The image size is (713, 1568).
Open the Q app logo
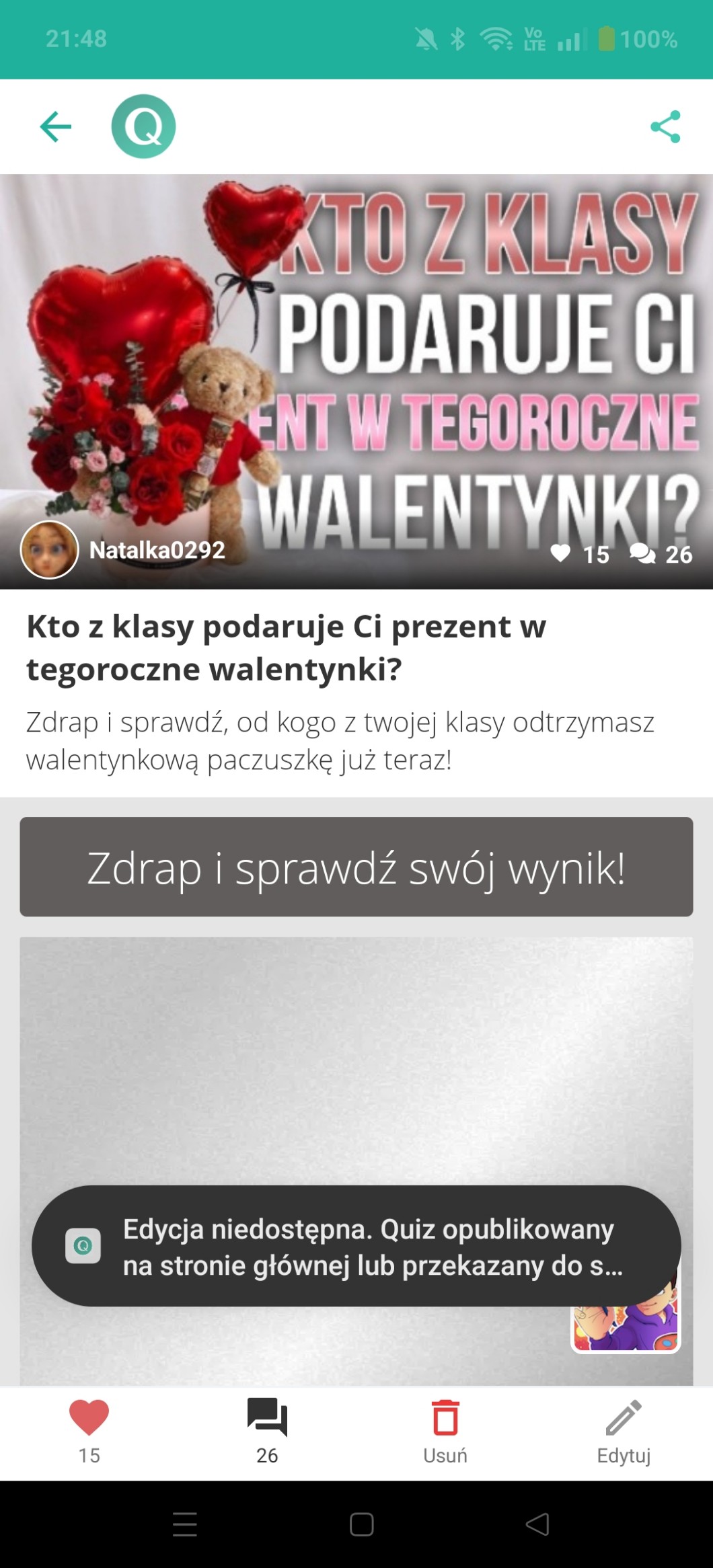[143, 126]
